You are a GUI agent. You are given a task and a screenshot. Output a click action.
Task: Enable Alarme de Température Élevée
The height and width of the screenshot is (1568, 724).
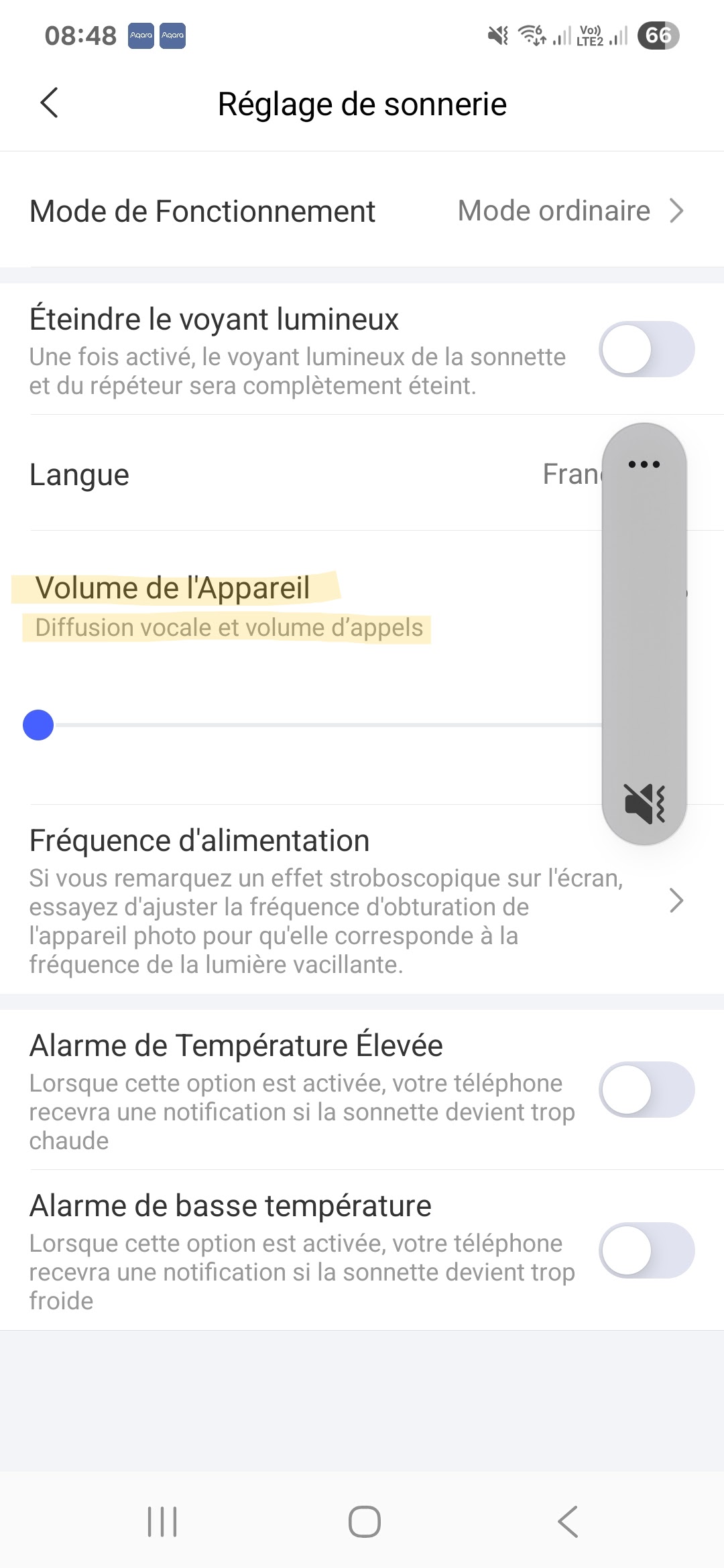[x=646, y=1090]
